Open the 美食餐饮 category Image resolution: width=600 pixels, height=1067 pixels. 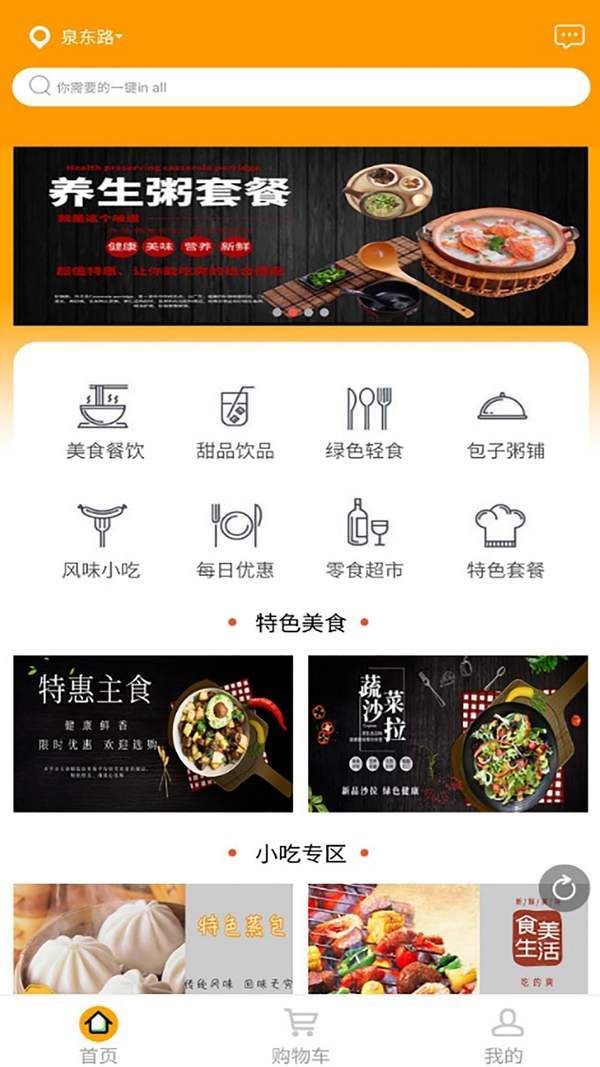(105, 422)
